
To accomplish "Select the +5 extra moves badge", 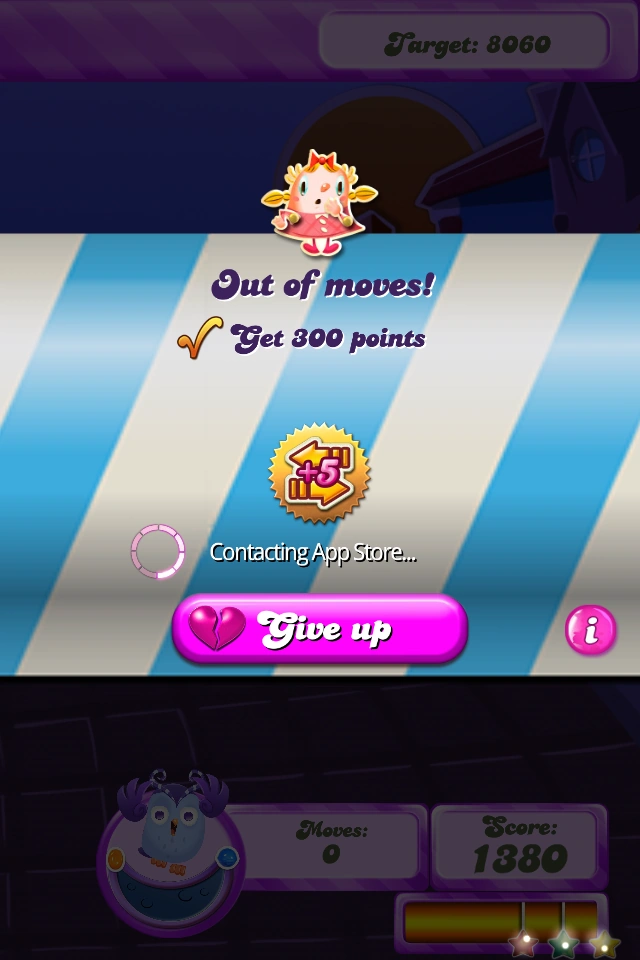I will [x=319, y=473].
